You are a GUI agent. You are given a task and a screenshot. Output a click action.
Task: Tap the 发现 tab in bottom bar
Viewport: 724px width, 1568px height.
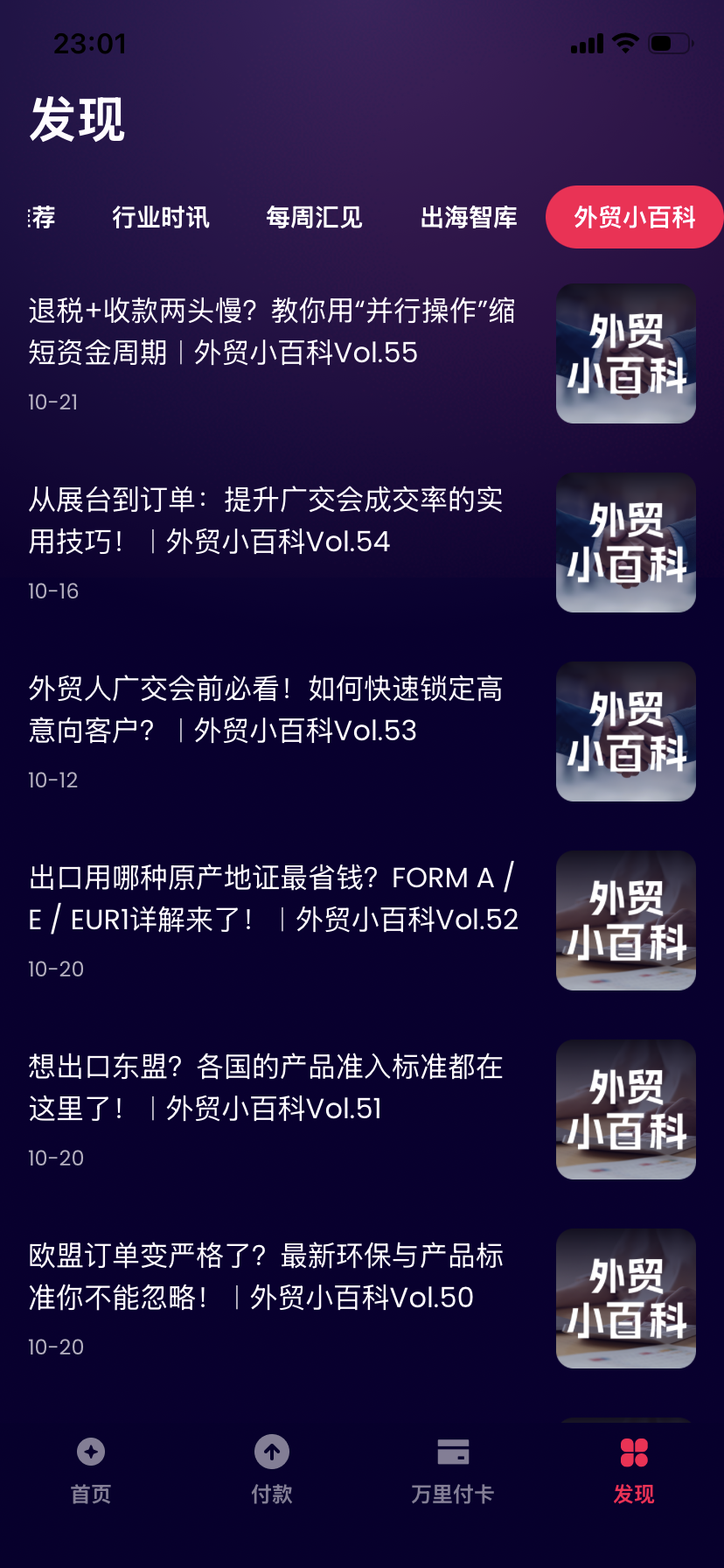[x=634, y=1470]
